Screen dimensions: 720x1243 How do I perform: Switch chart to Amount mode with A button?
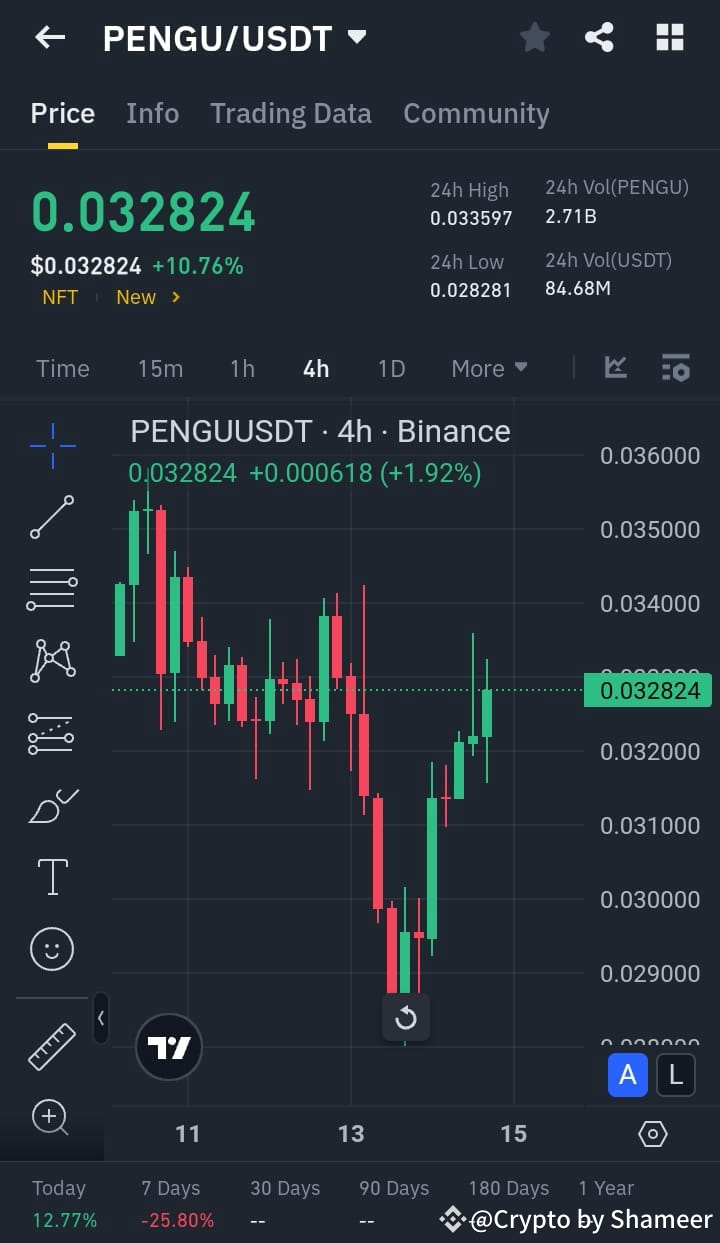click(x=628, y=1075)
